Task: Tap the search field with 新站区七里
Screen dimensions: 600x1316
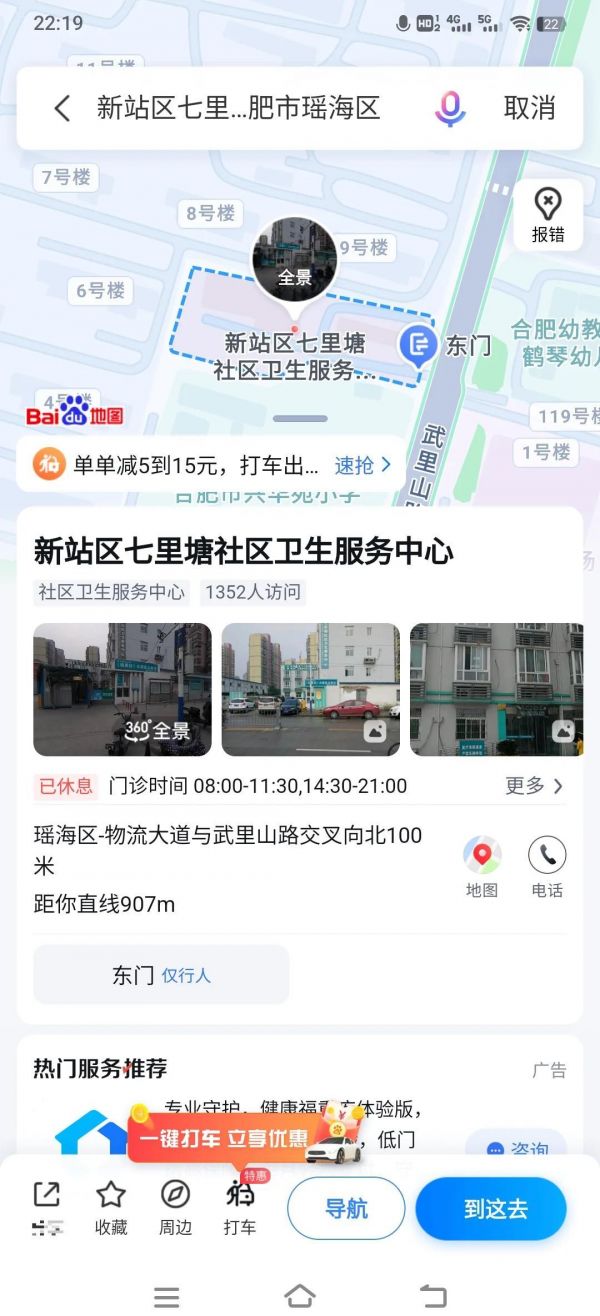Action: [238, 108]
